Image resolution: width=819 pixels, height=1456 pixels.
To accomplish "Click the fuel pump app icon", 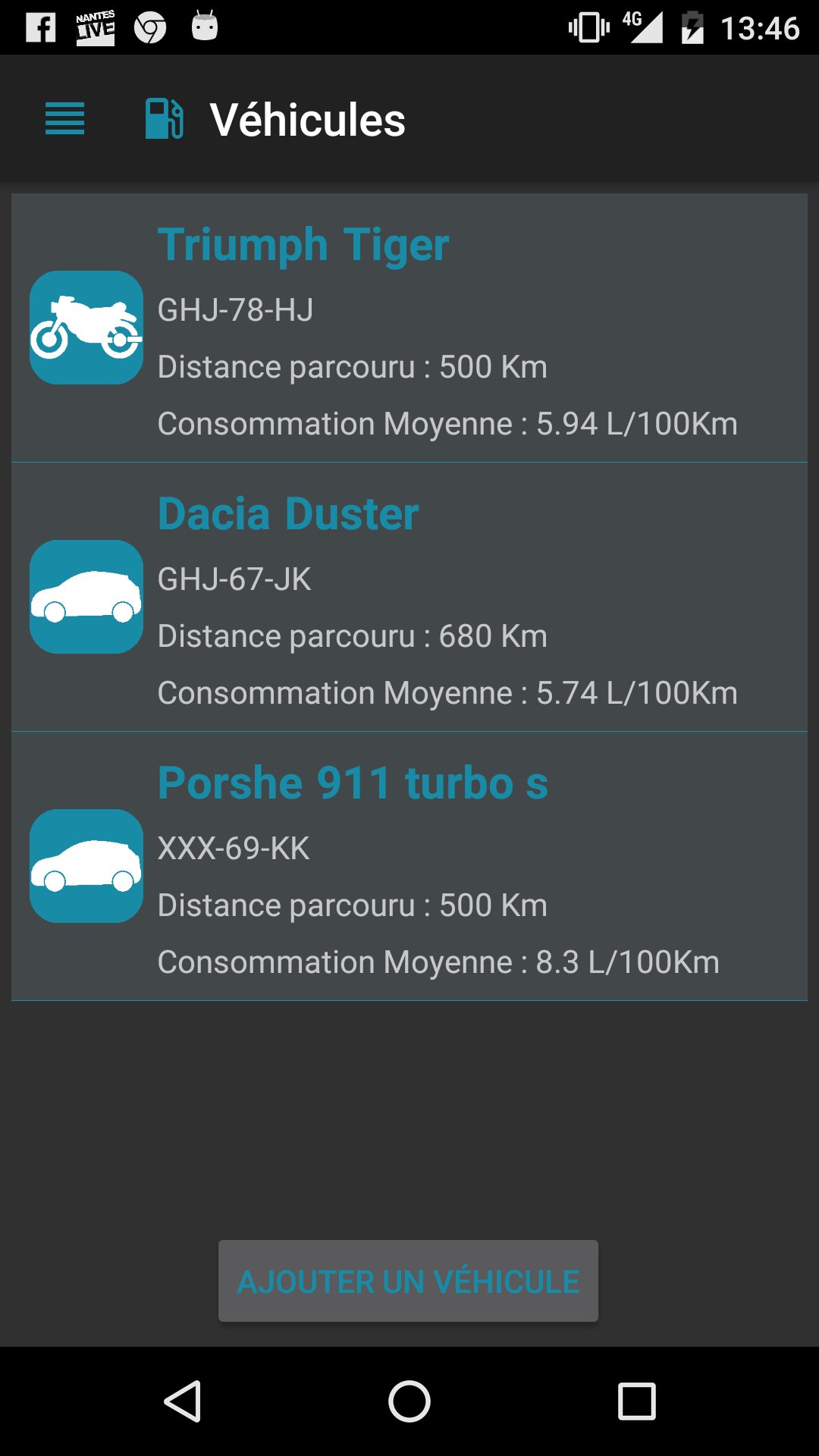I will coord(164,120).
